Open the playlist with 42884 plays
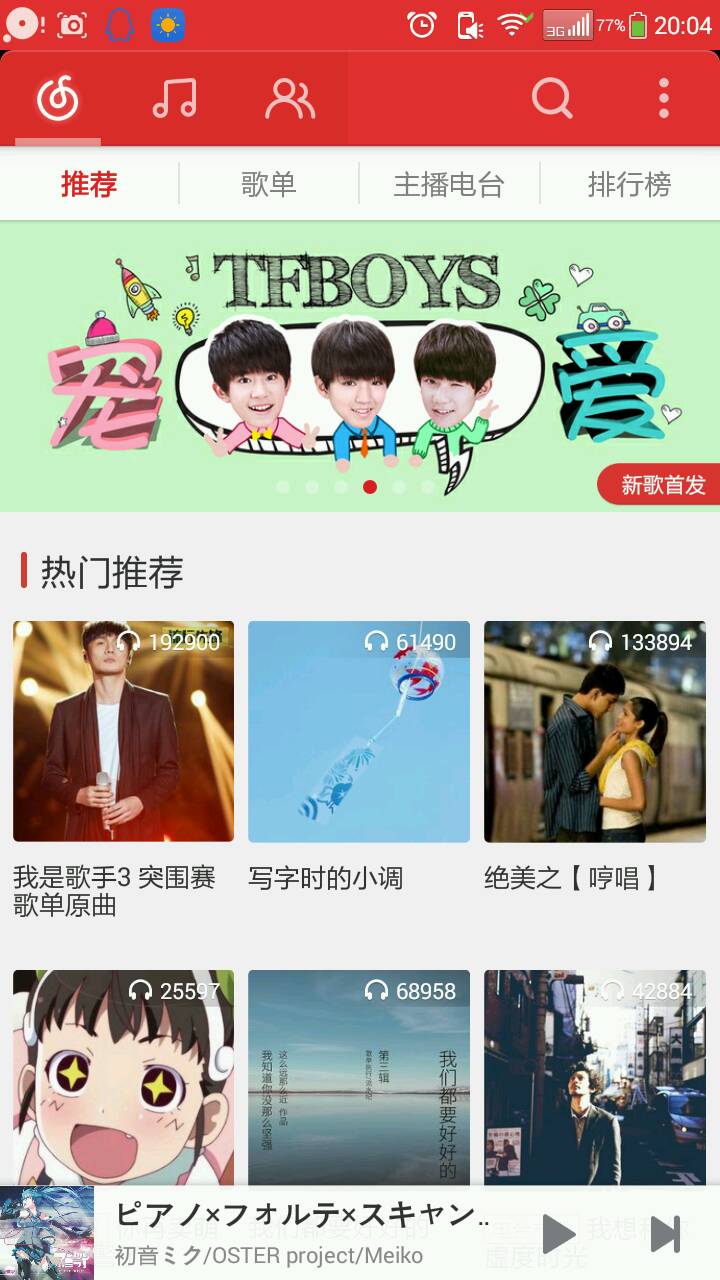 [x=595, y=1075]
